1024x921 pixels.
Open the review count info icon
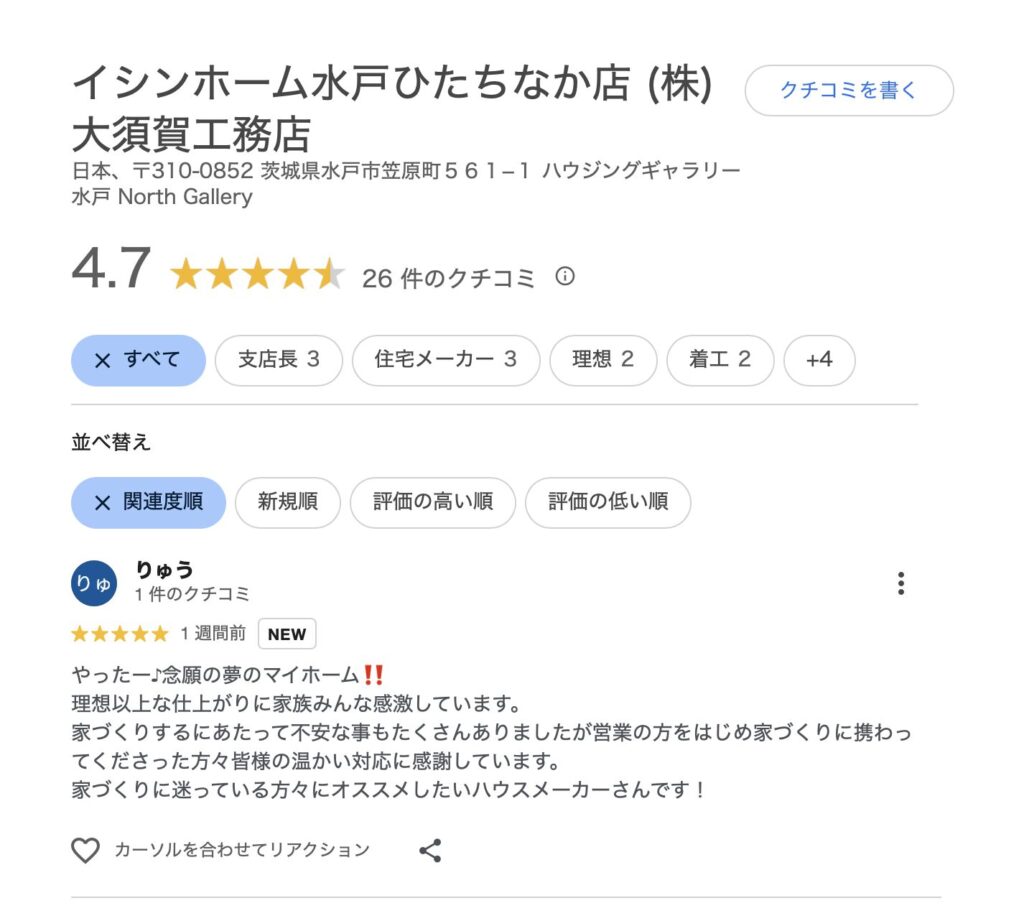565,277
